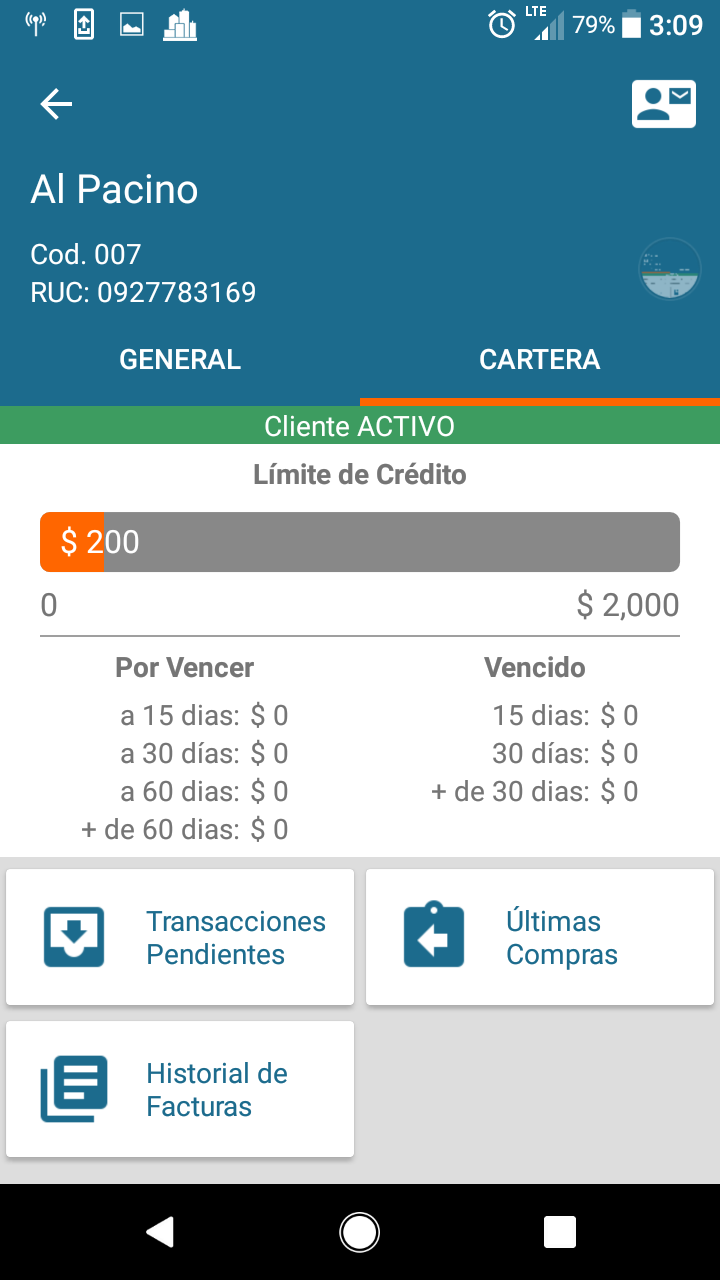Switch to the GENERAL tab
Screen dimensions: 720x1280
tap(180, 360)
